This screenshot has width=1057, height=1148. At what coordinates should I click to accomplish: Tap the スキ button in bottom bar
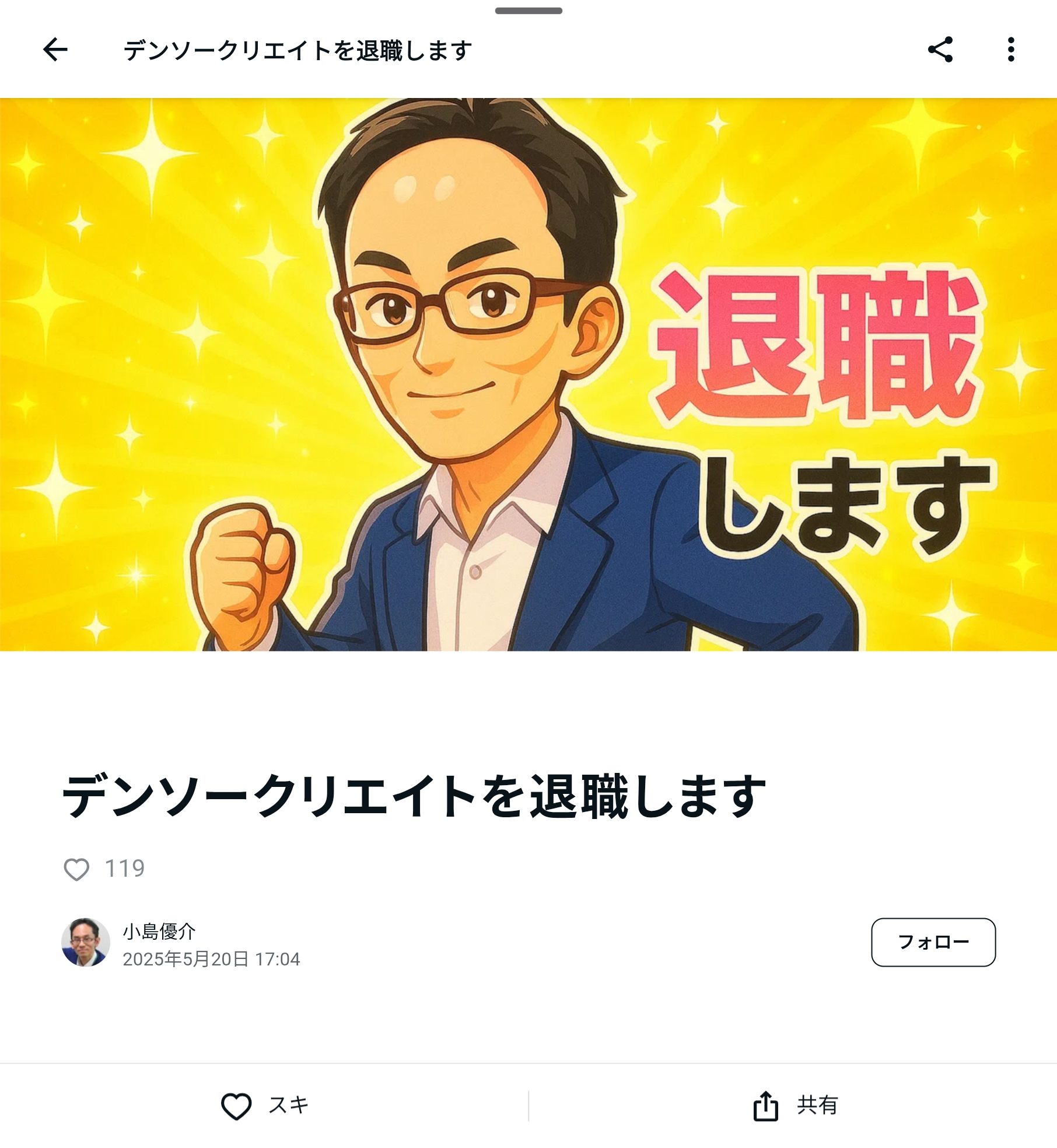pyautogui.click(x=264, y=1105)
